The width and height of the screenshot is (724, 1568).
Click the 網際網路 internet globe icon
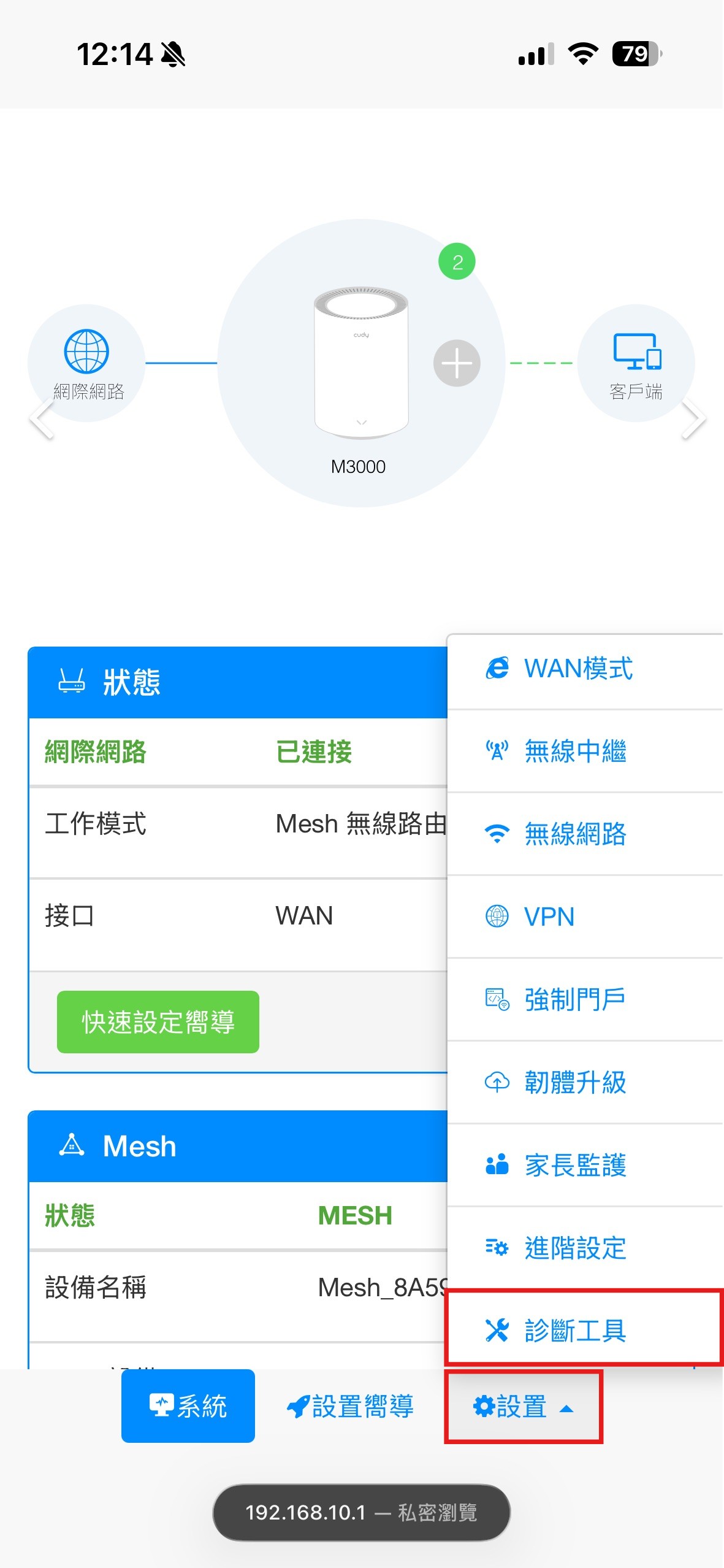coord(87,353)
